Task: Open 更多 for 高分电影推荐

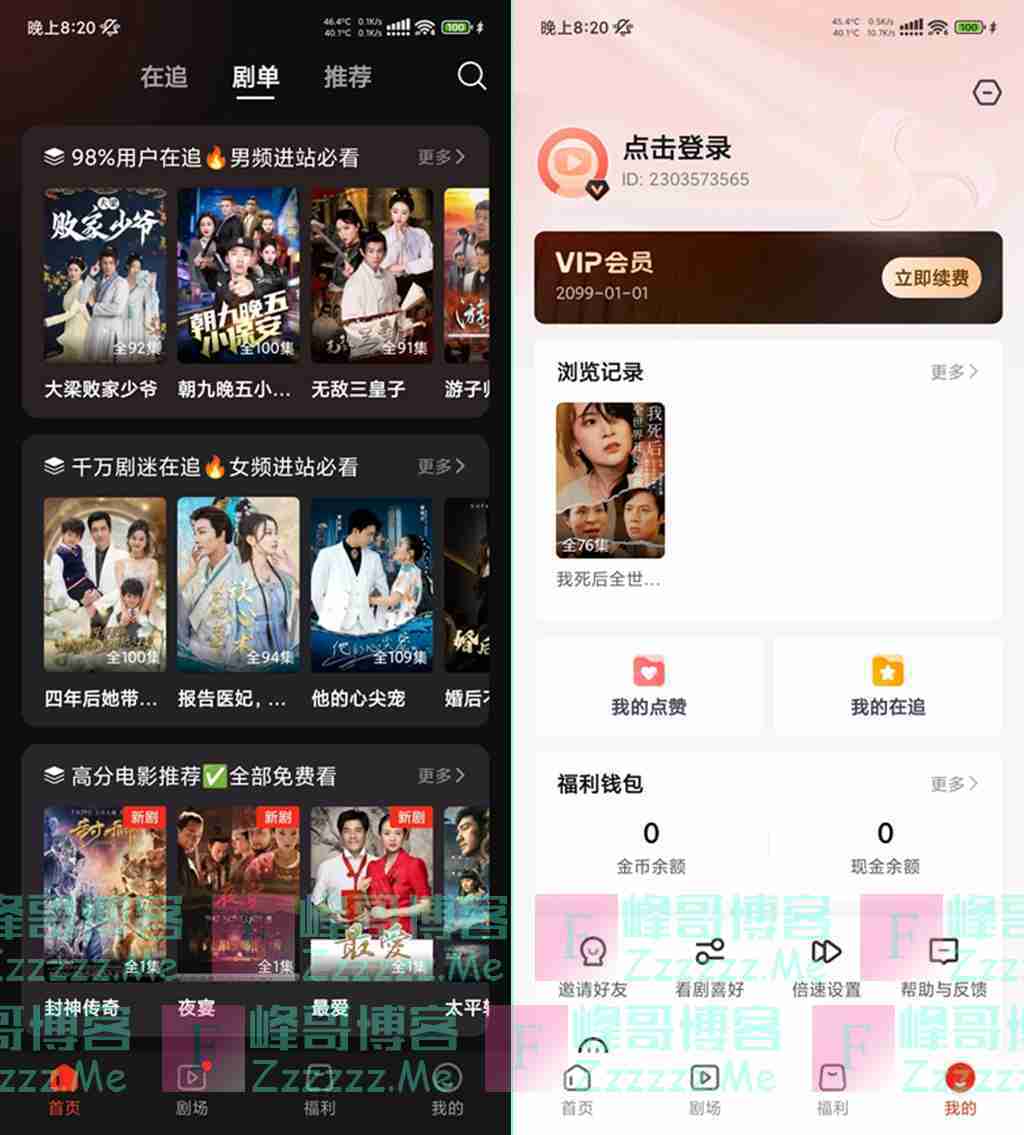Action: pyautogui.click(x=441, y=775)
